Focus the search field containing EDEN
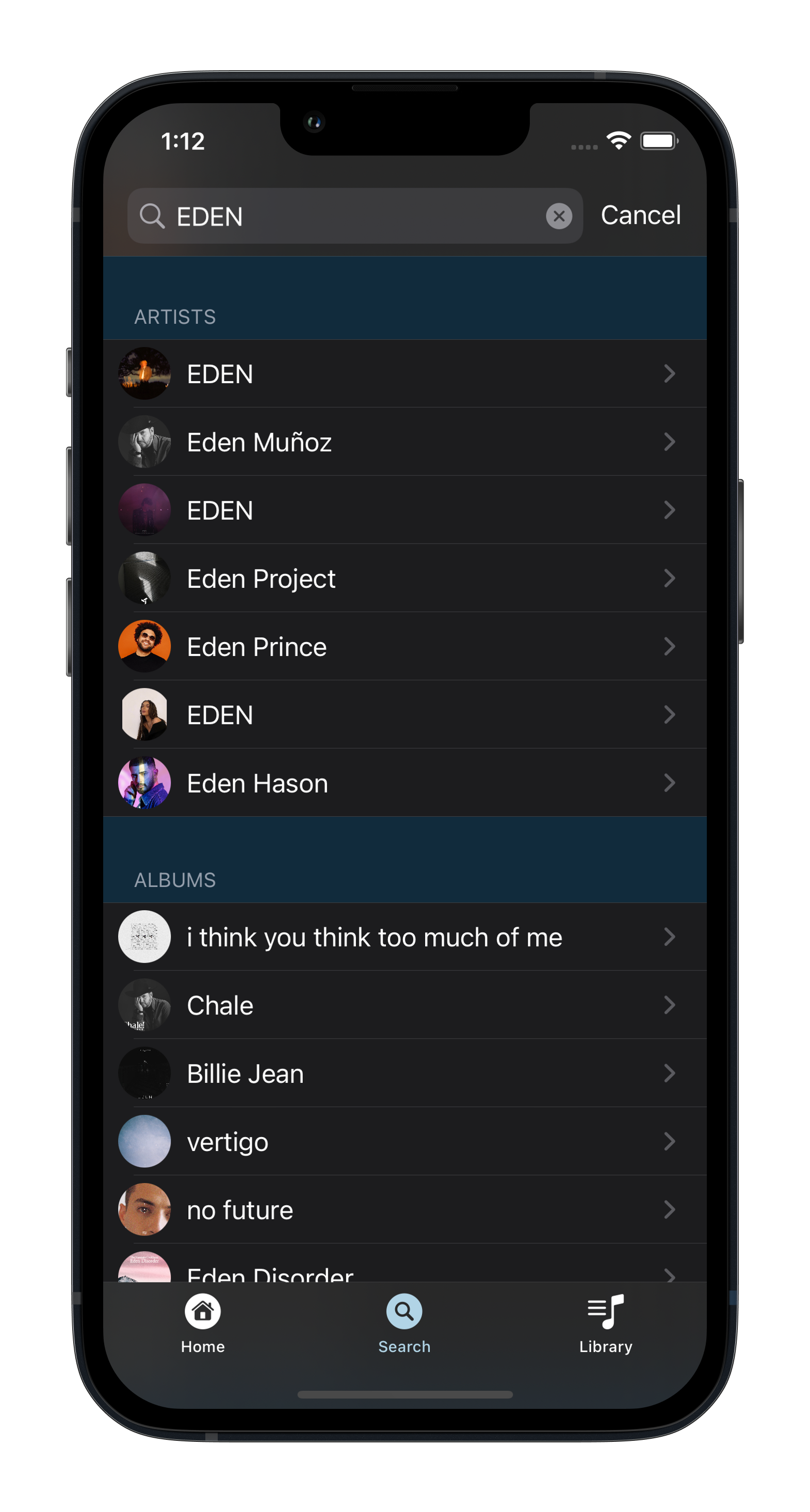Image resolution: width=810 pixels, height=1512 pixels. click(x=355, y=216)
